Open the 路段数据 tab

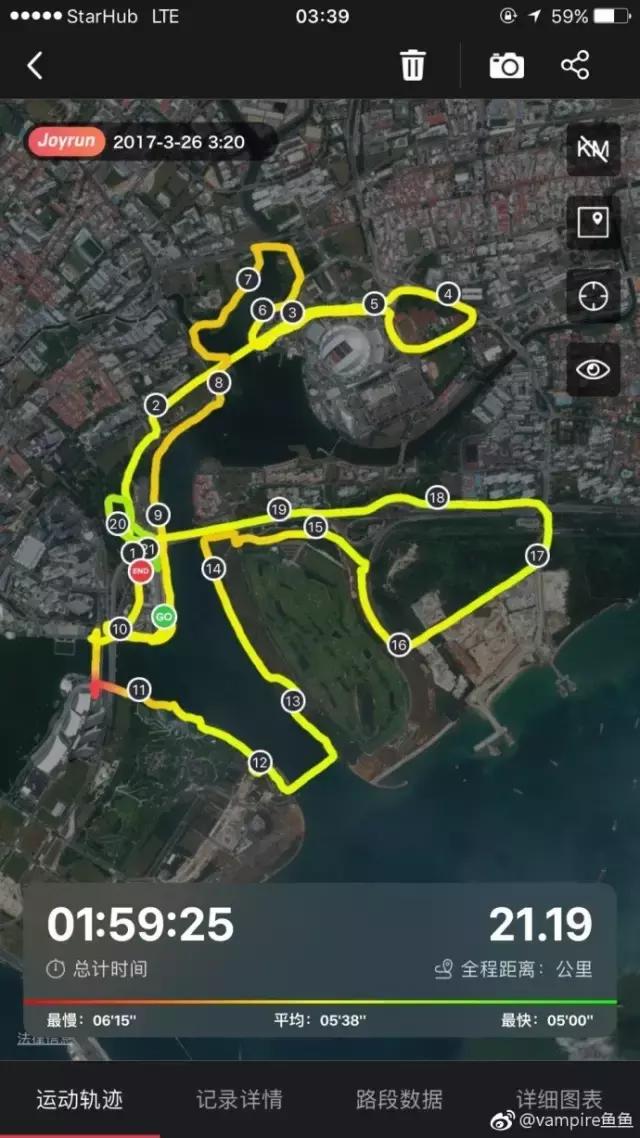pos(399,1100)
